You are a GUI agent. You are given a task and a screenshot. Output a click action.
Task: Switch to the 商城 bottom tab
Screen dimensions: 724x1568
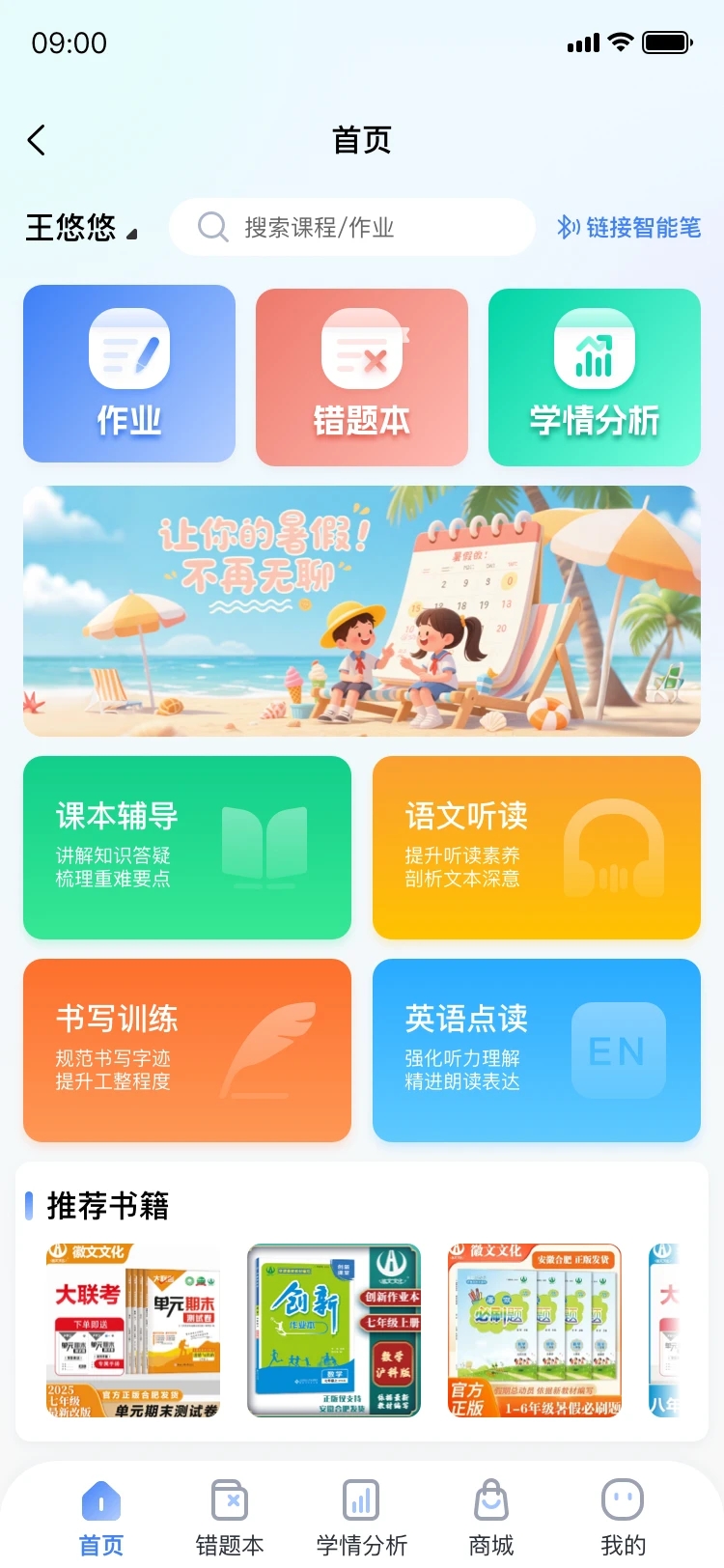[491, 1518]
